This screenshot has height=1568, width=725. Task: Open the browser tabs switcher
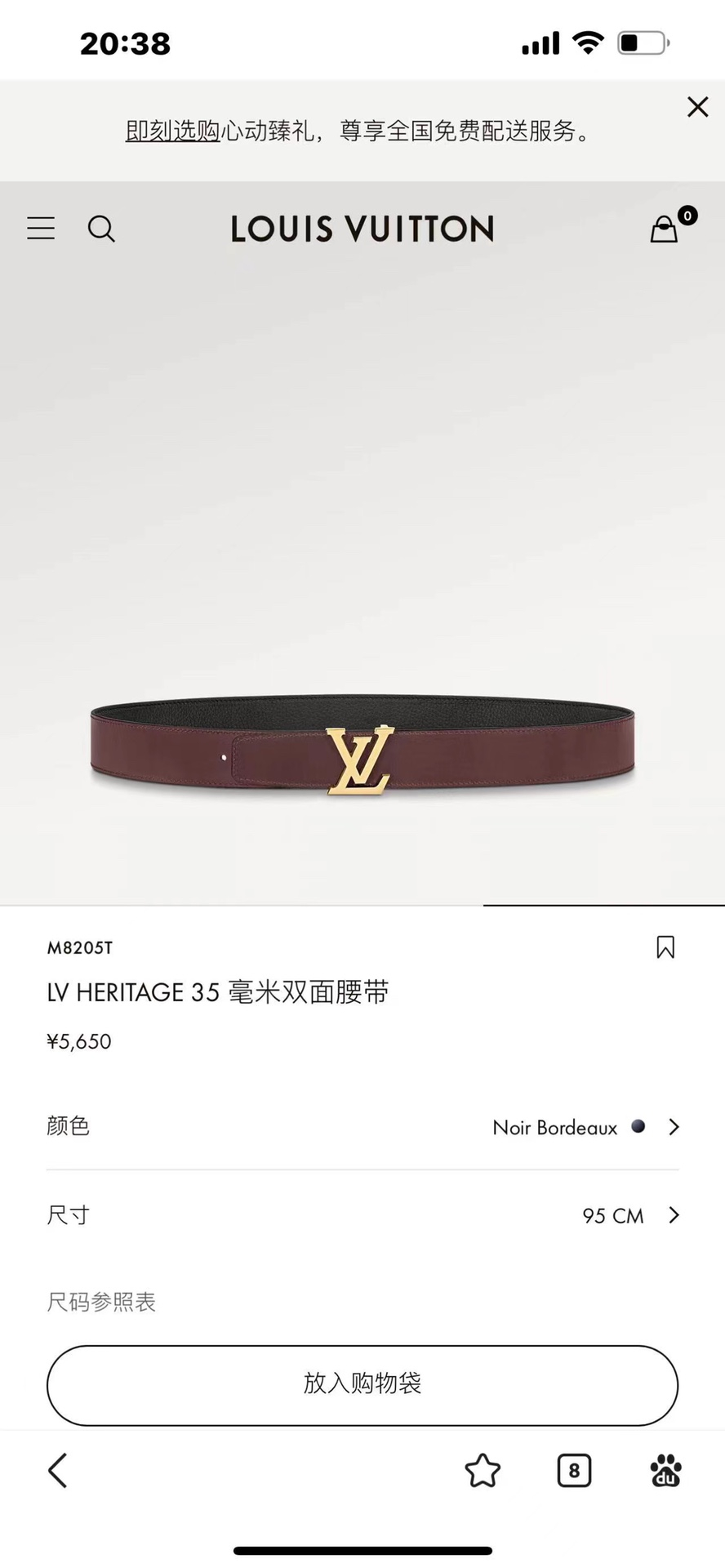pyautogui.click(x=574, y=1471)
